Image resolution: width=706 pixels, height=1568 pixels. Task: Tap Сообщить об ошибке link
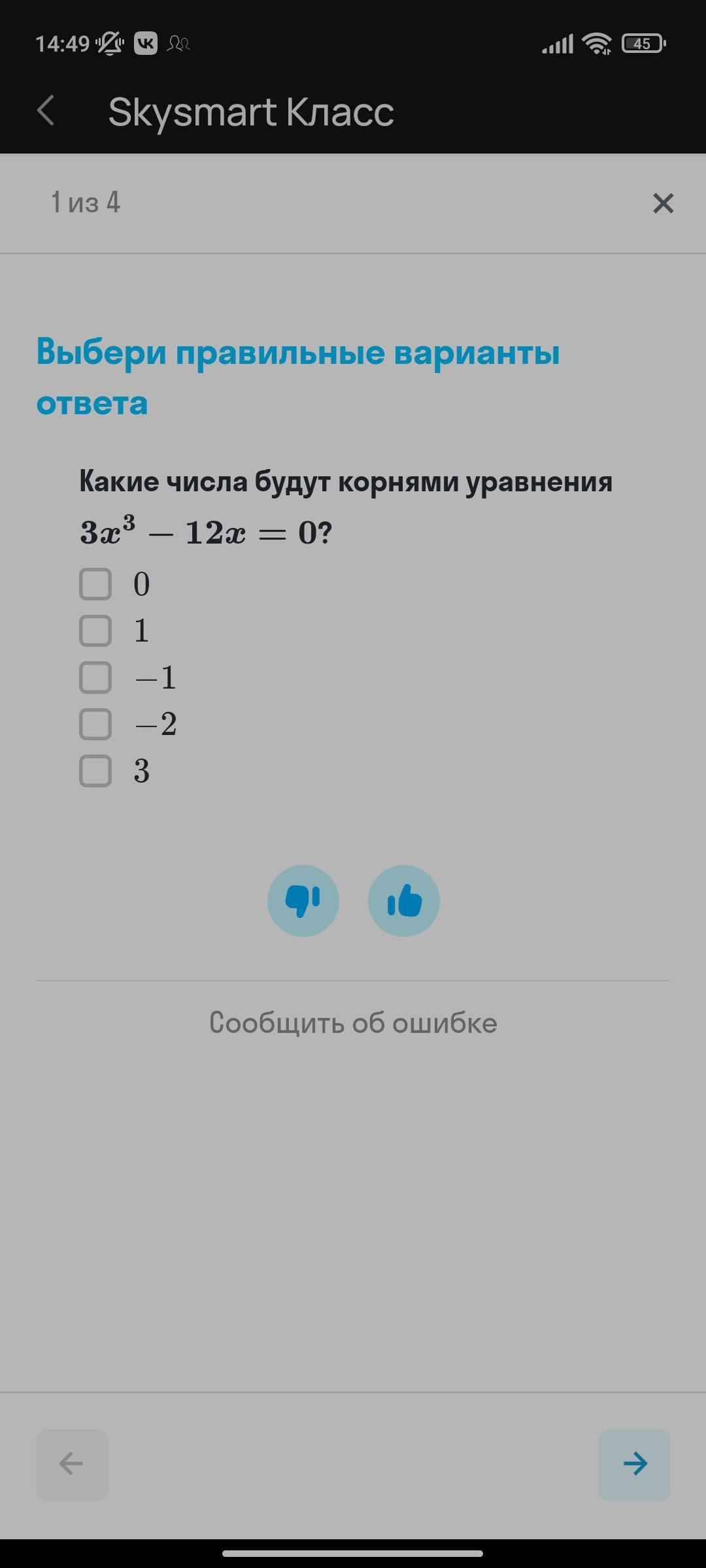point(353,1023)
